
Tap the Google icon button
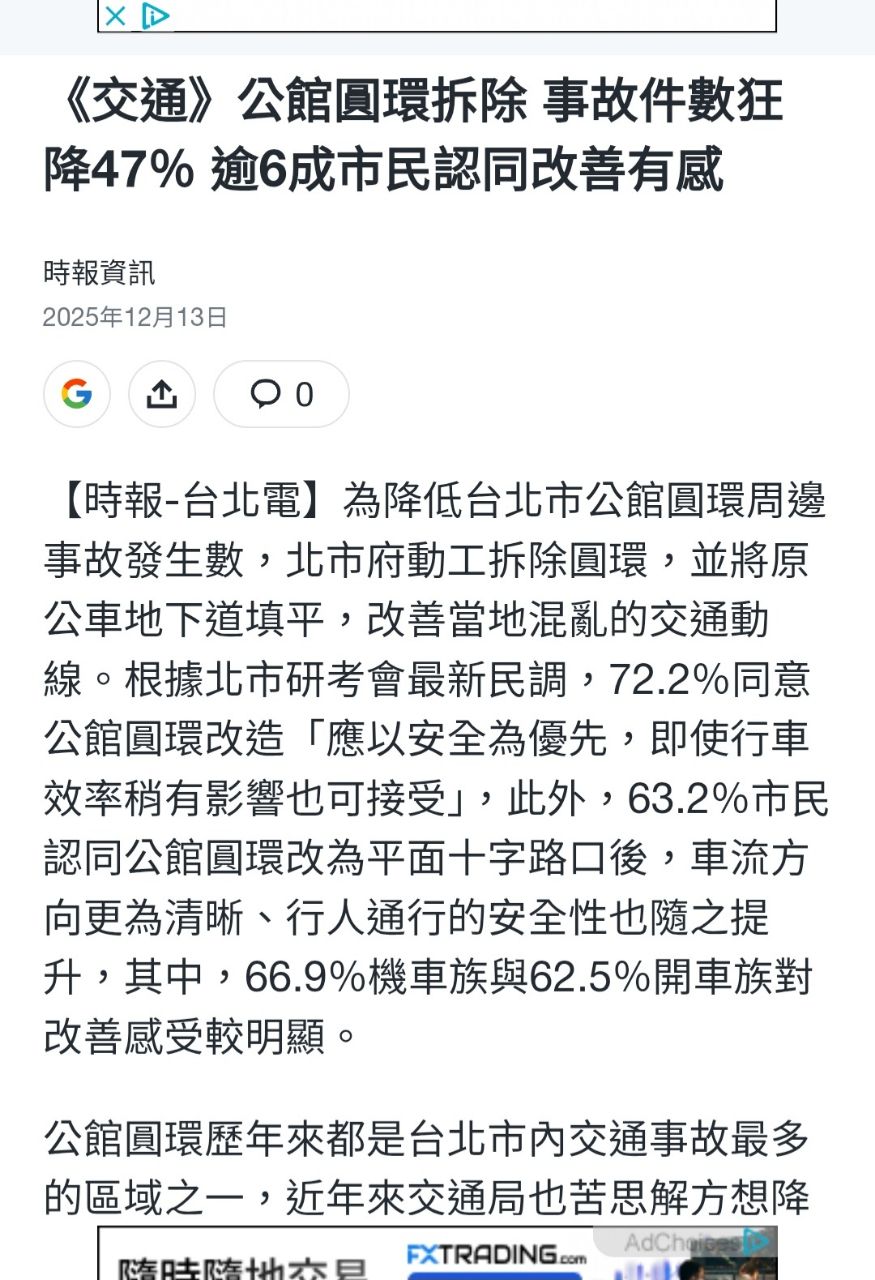point(77,394)
